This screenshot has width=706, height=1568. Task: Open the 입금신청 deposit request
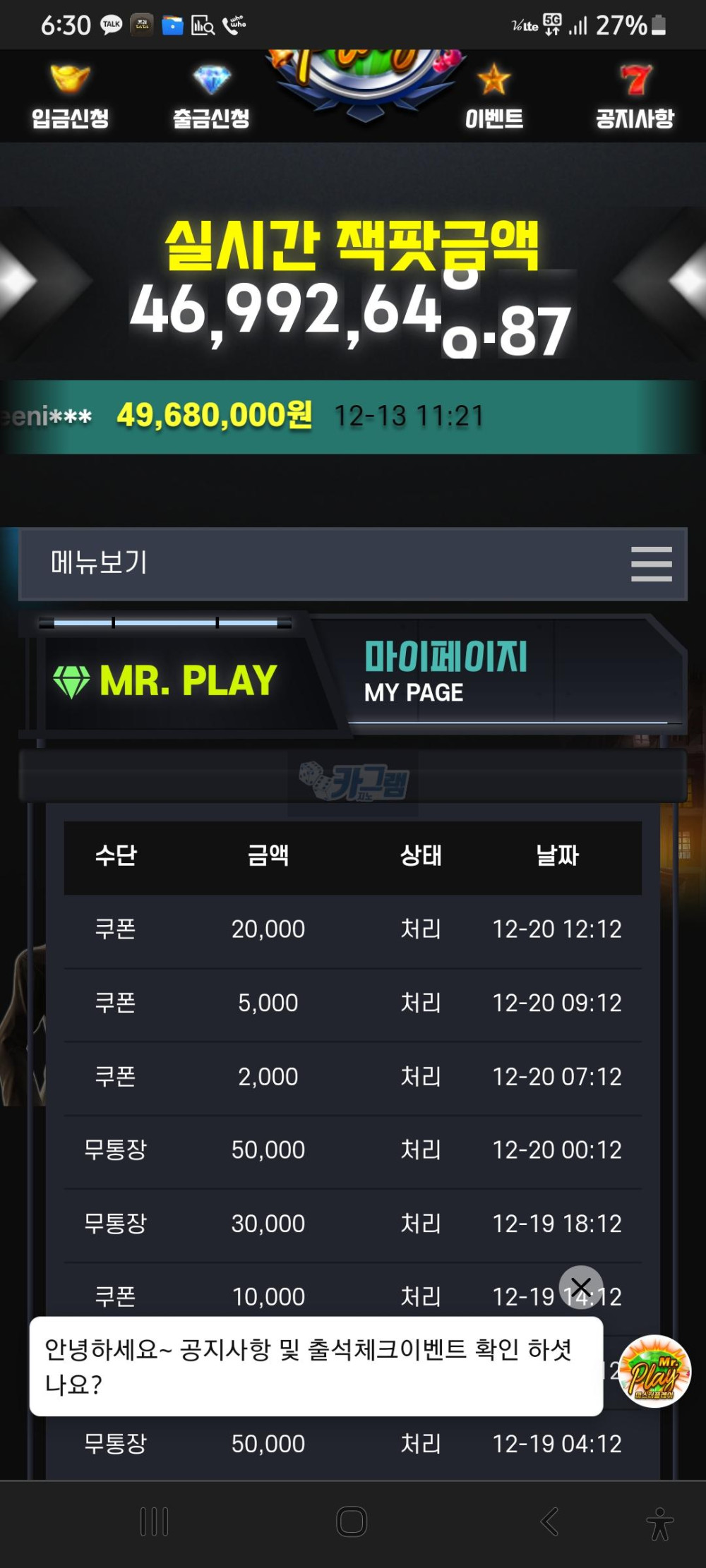pyautogui.click(x=70, y=97)
